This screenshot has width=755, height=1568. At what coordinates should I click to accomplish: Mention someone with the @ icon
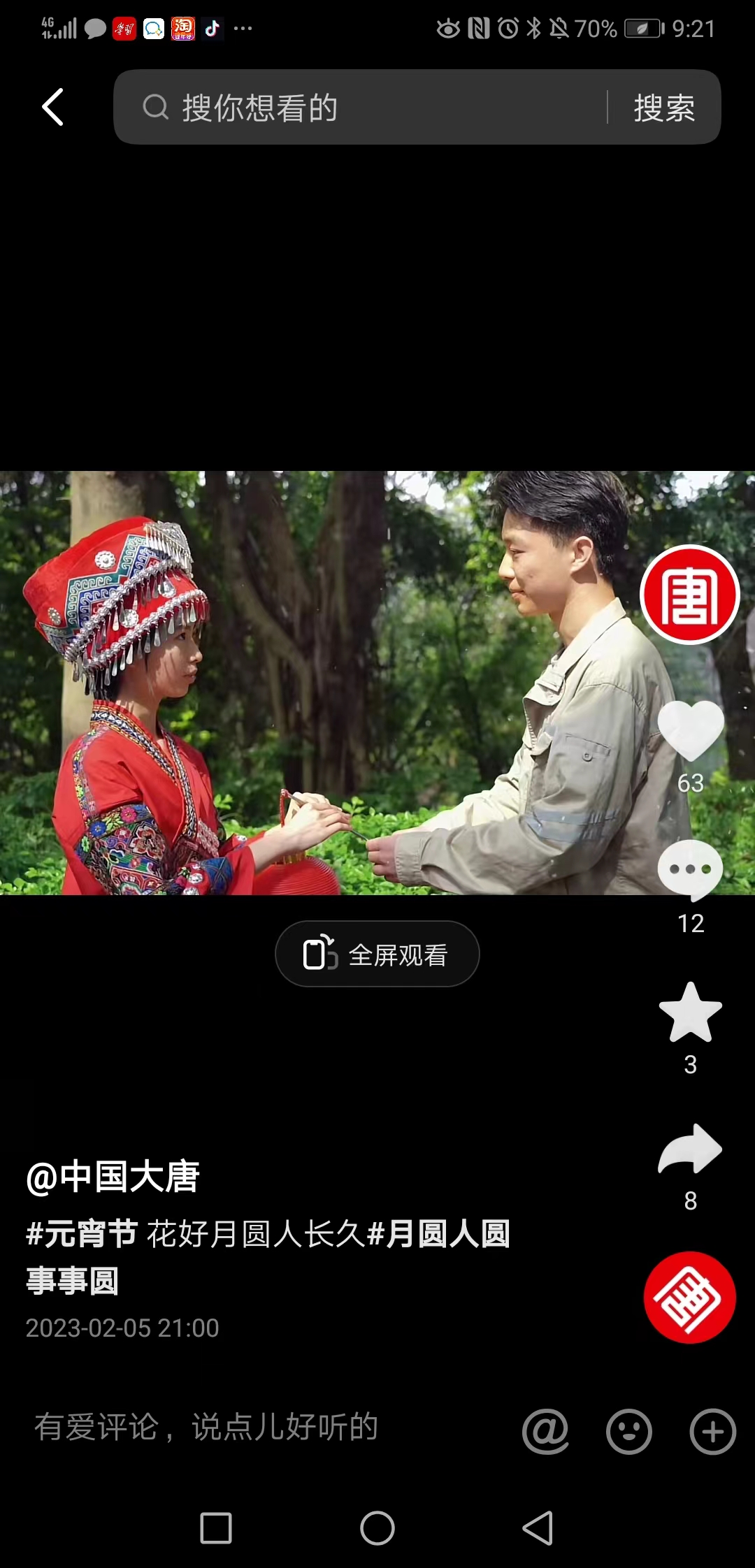(545, 1432)
